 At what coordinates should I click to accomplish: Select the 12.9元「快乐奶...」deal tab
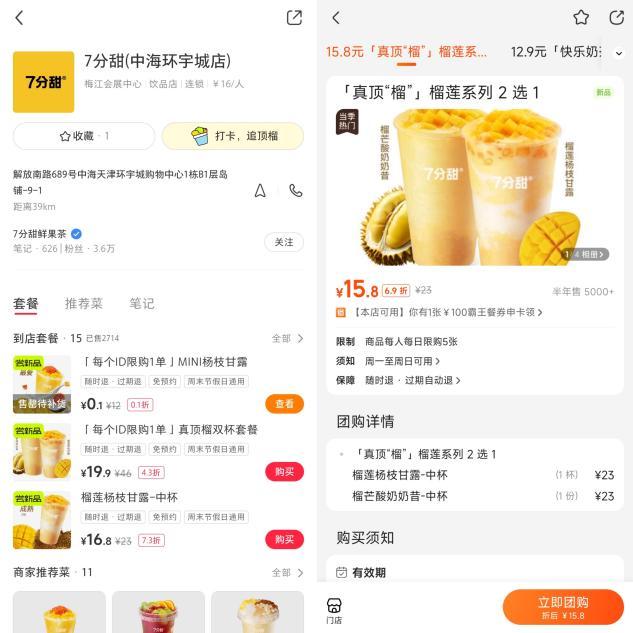(555, 52)
